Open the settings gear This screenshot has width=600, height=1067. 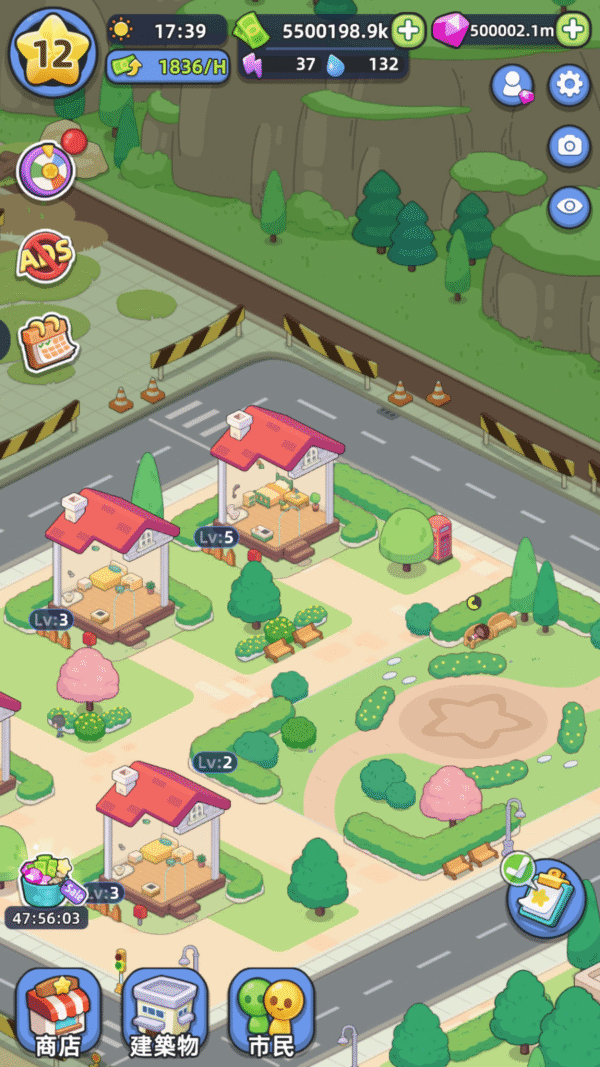569,85
